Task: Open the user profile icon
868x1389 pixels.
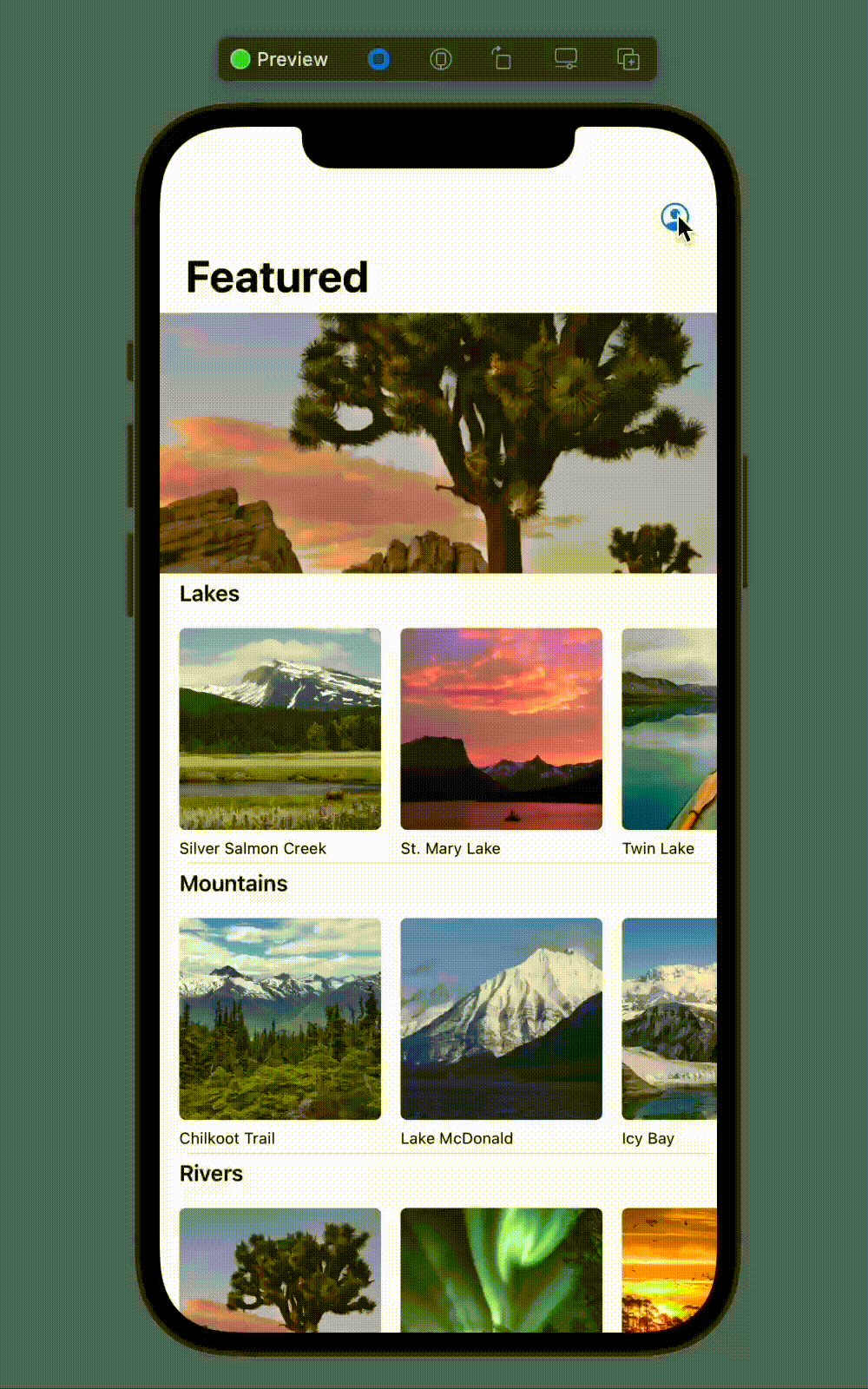Action: [x=674, y=217]
